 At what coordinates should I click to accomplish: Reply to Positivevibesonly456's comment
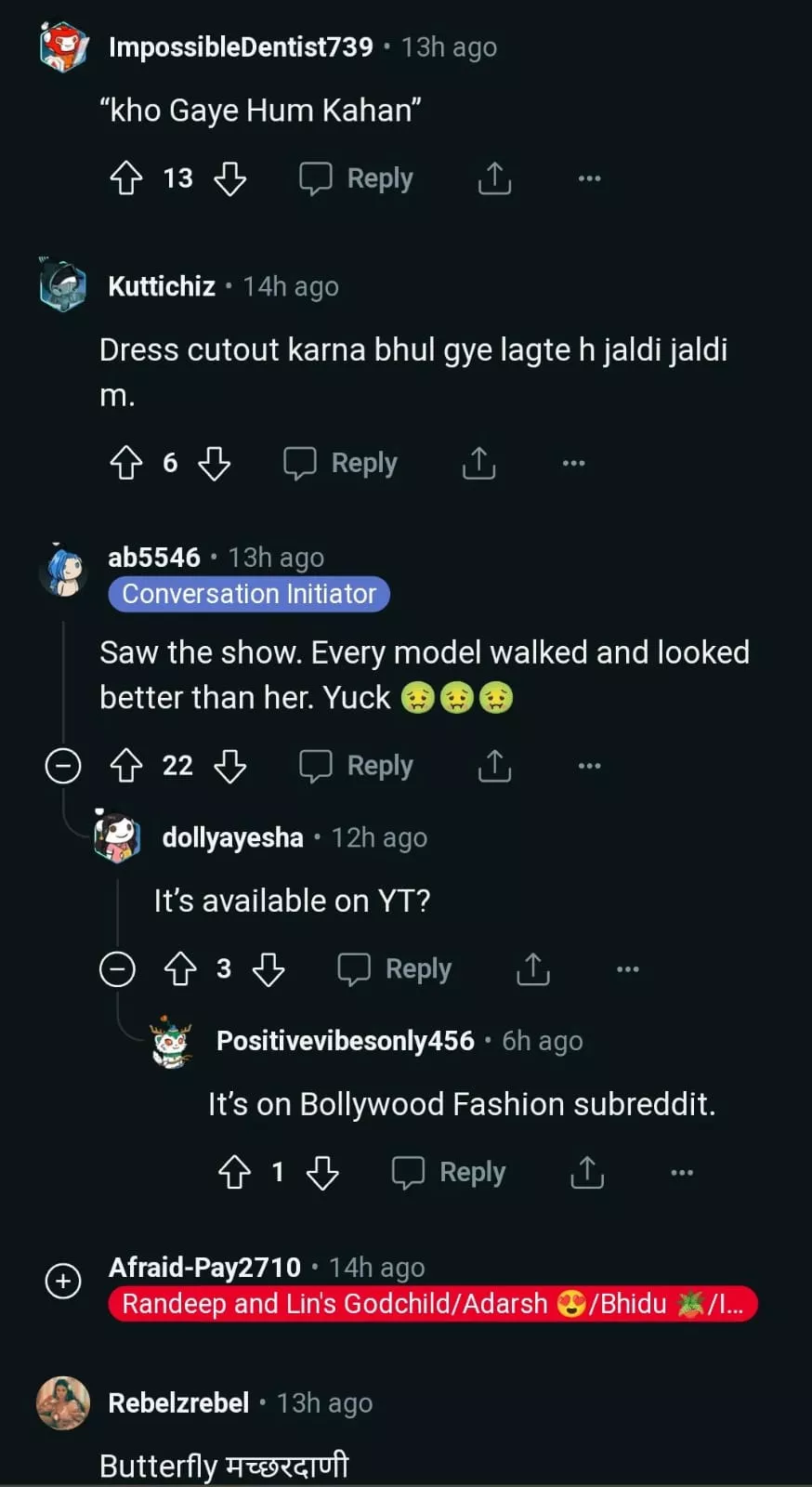click(449, 1172)
